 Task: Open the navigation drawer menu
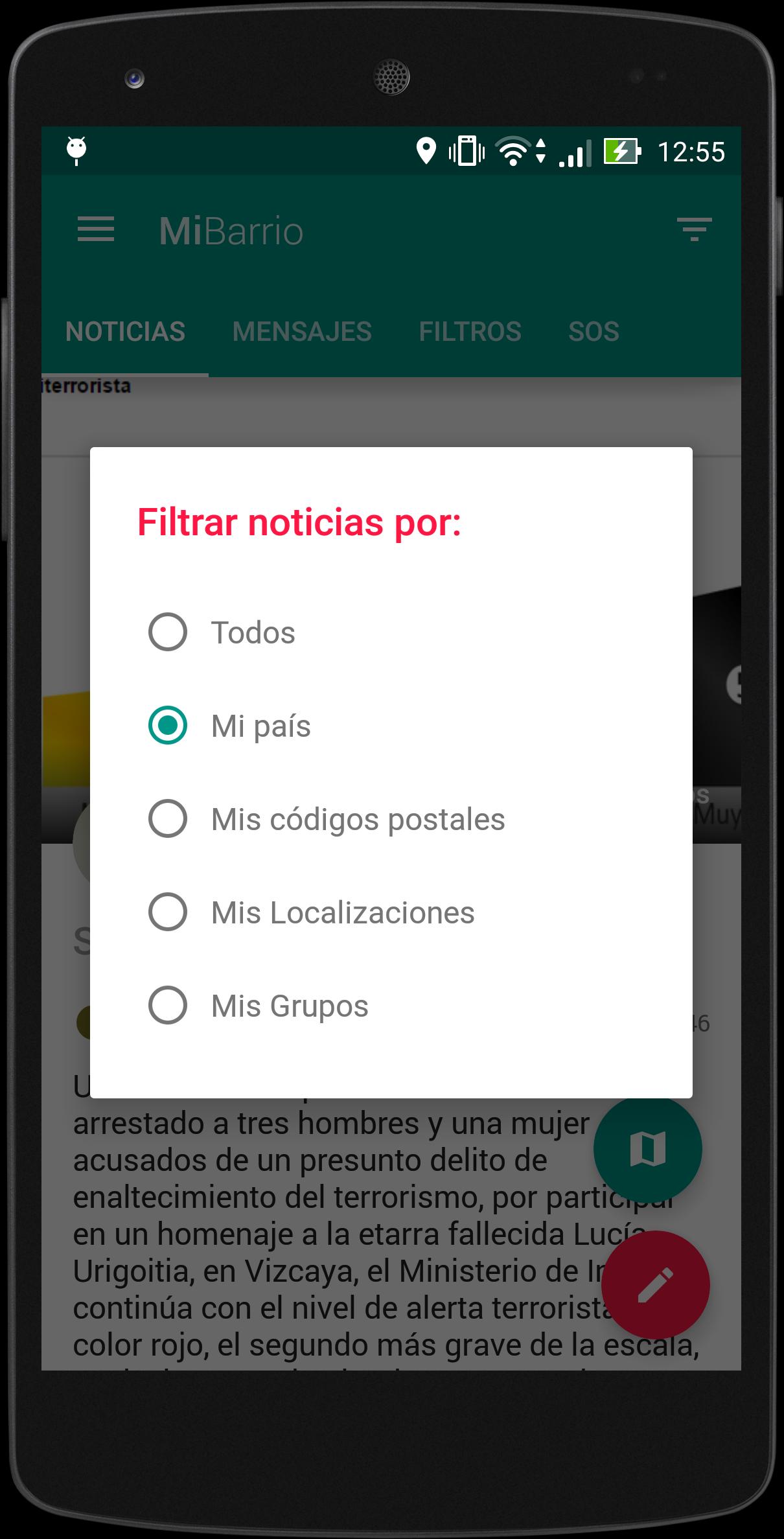[96, 229]
